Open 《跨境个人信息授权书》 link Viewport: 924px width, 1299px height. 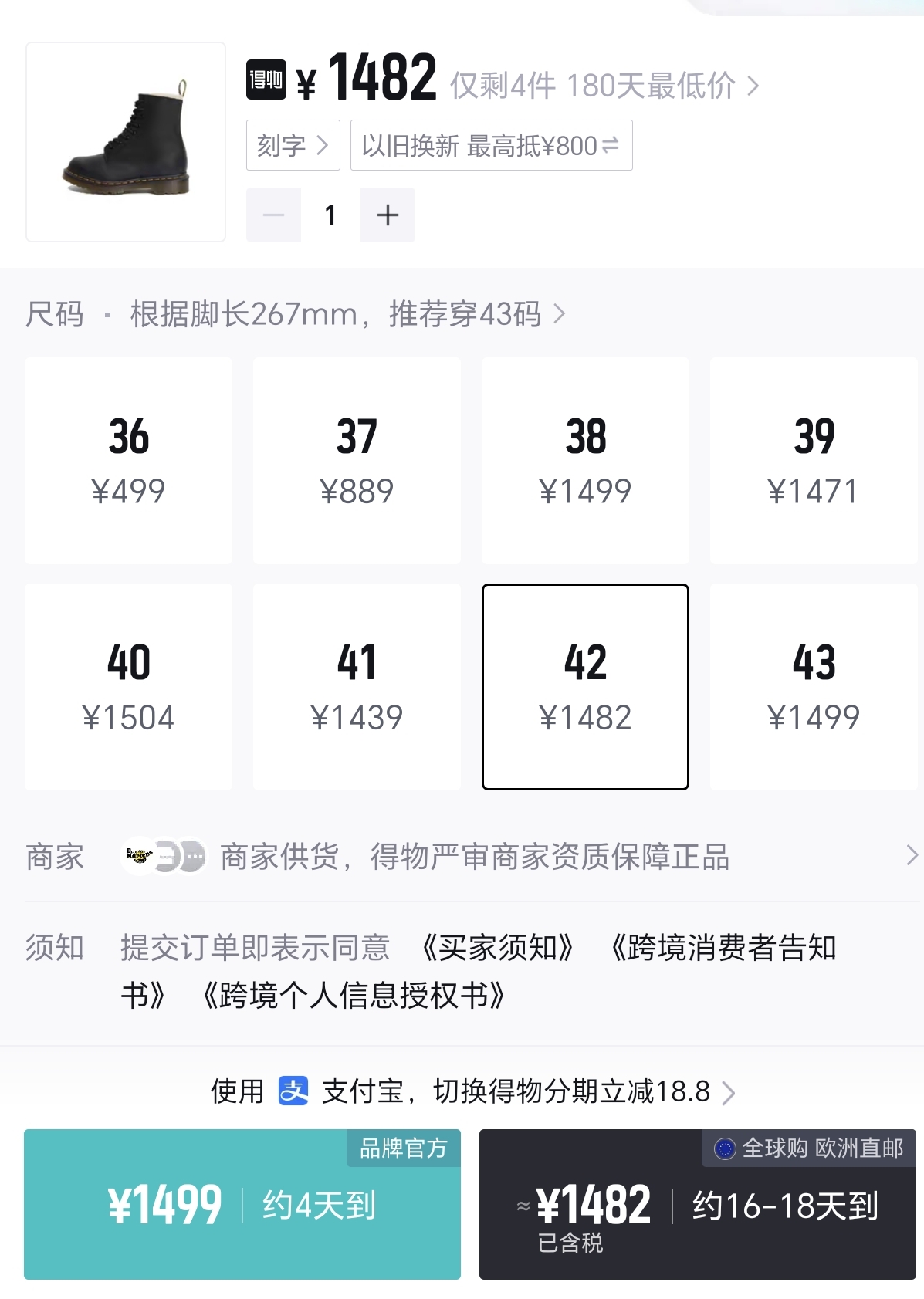pyautogui.click(x=354, y=996)
